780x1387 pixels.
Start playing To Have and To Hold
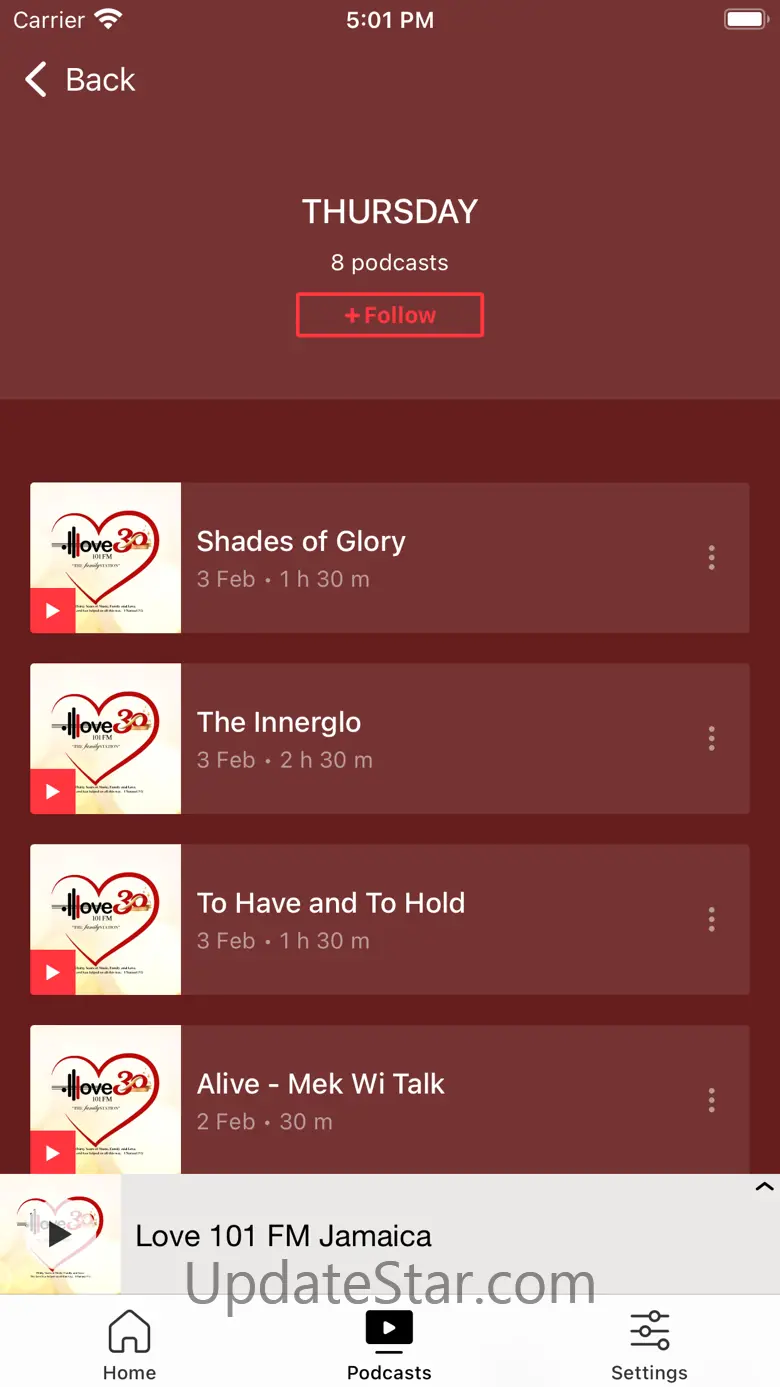pyautogui.click(x=53, y=972)
